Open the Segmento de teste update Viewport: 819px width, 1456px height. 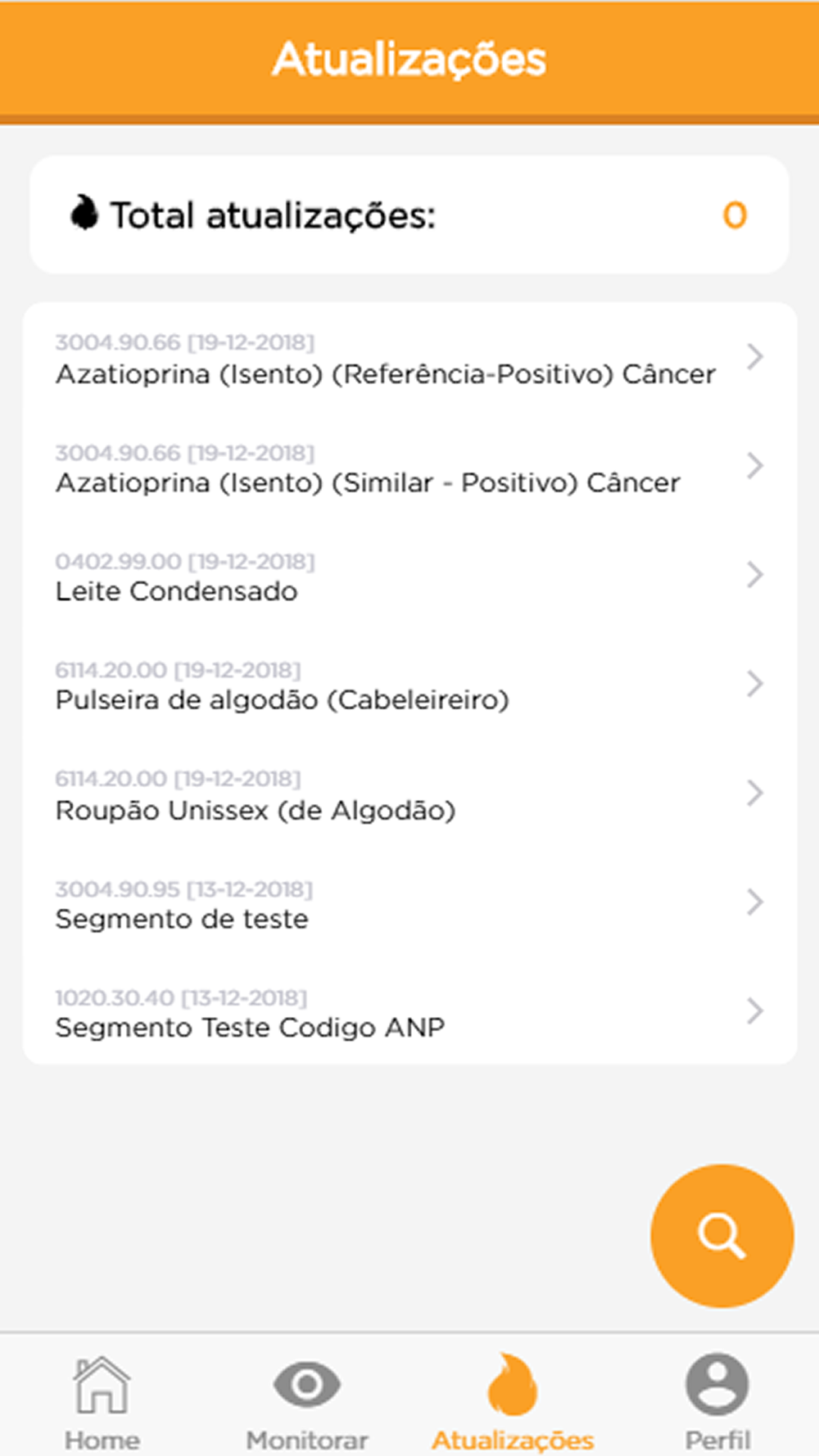(409, 903)
